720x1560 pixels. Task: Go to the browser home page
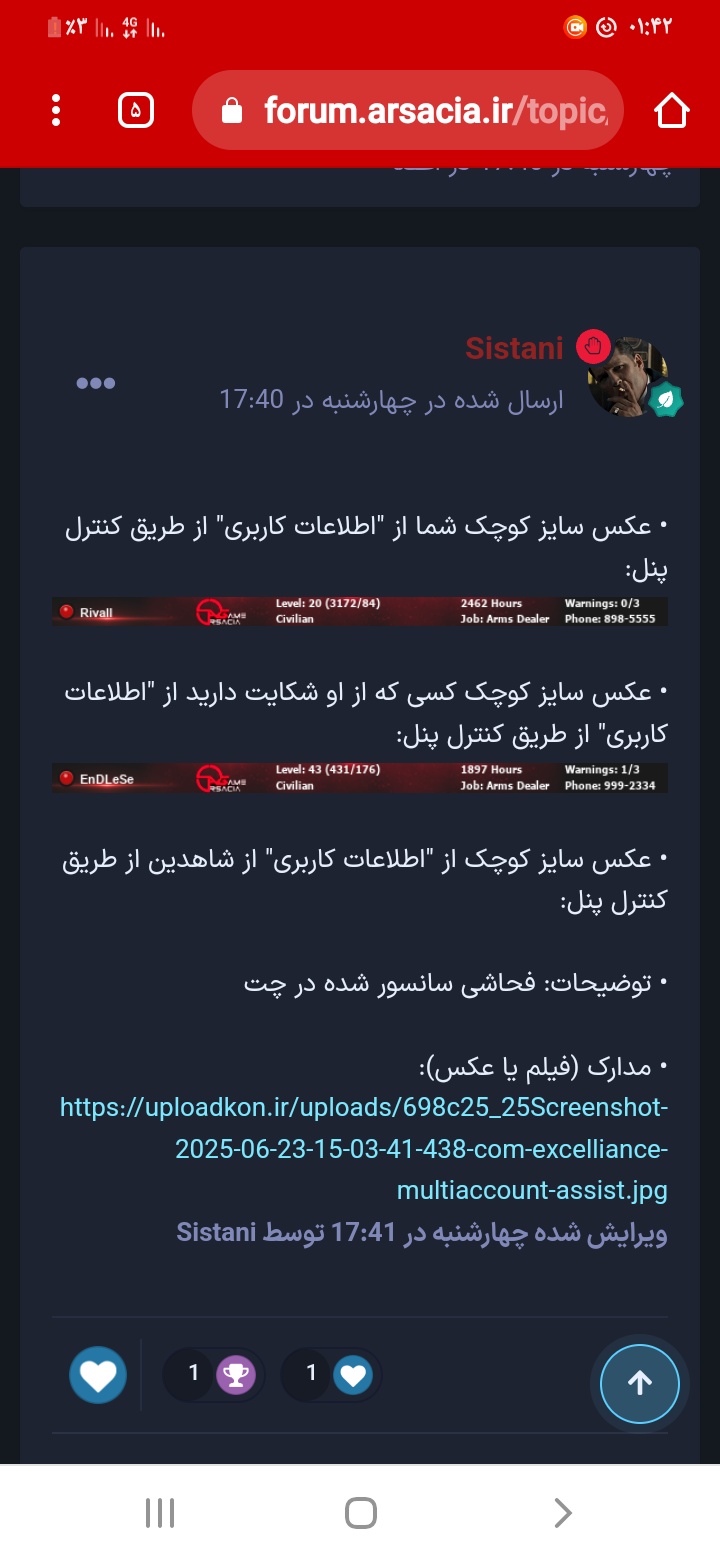point(672,110)
